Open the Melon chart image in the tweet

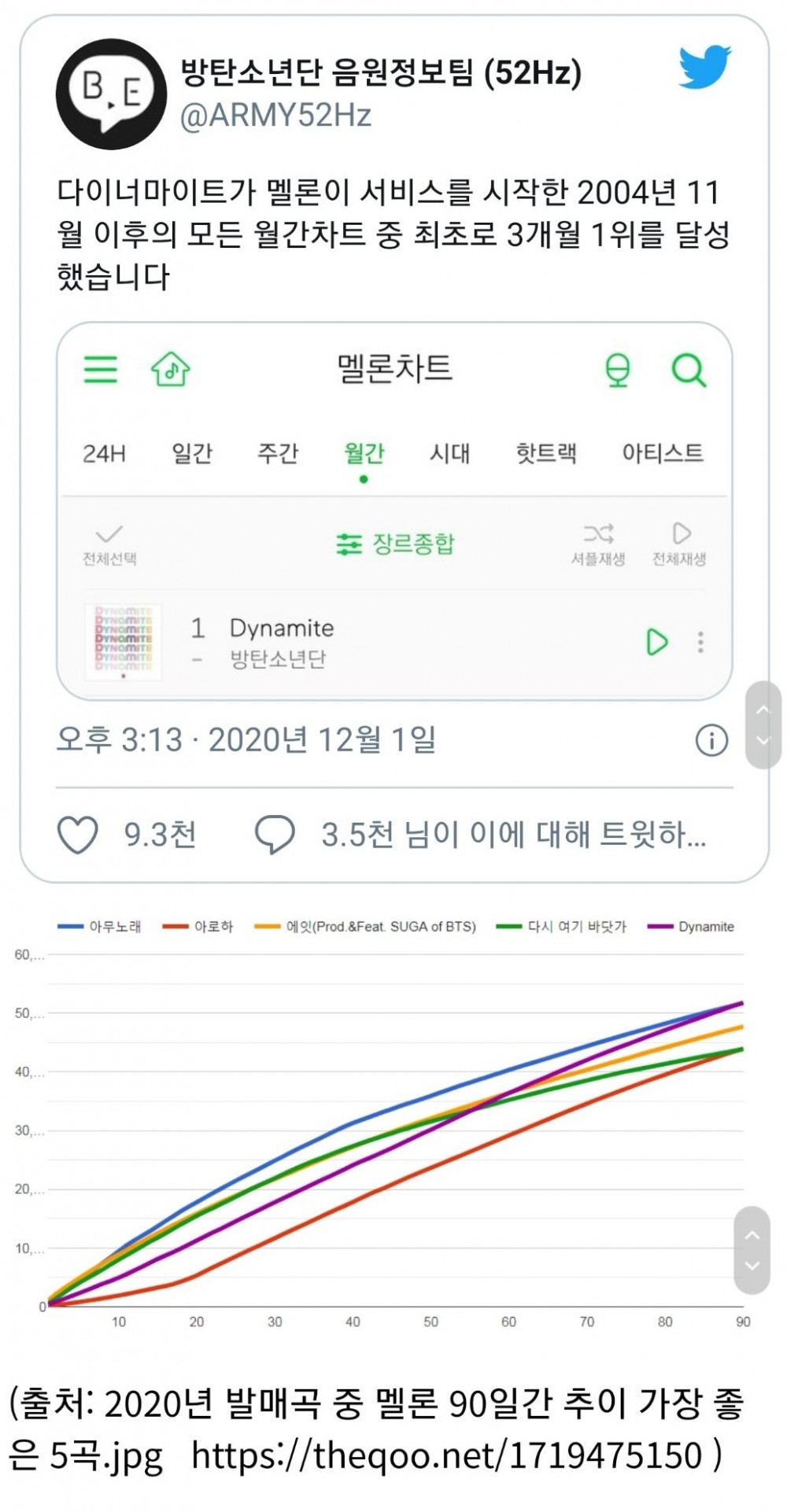(394, 511)
